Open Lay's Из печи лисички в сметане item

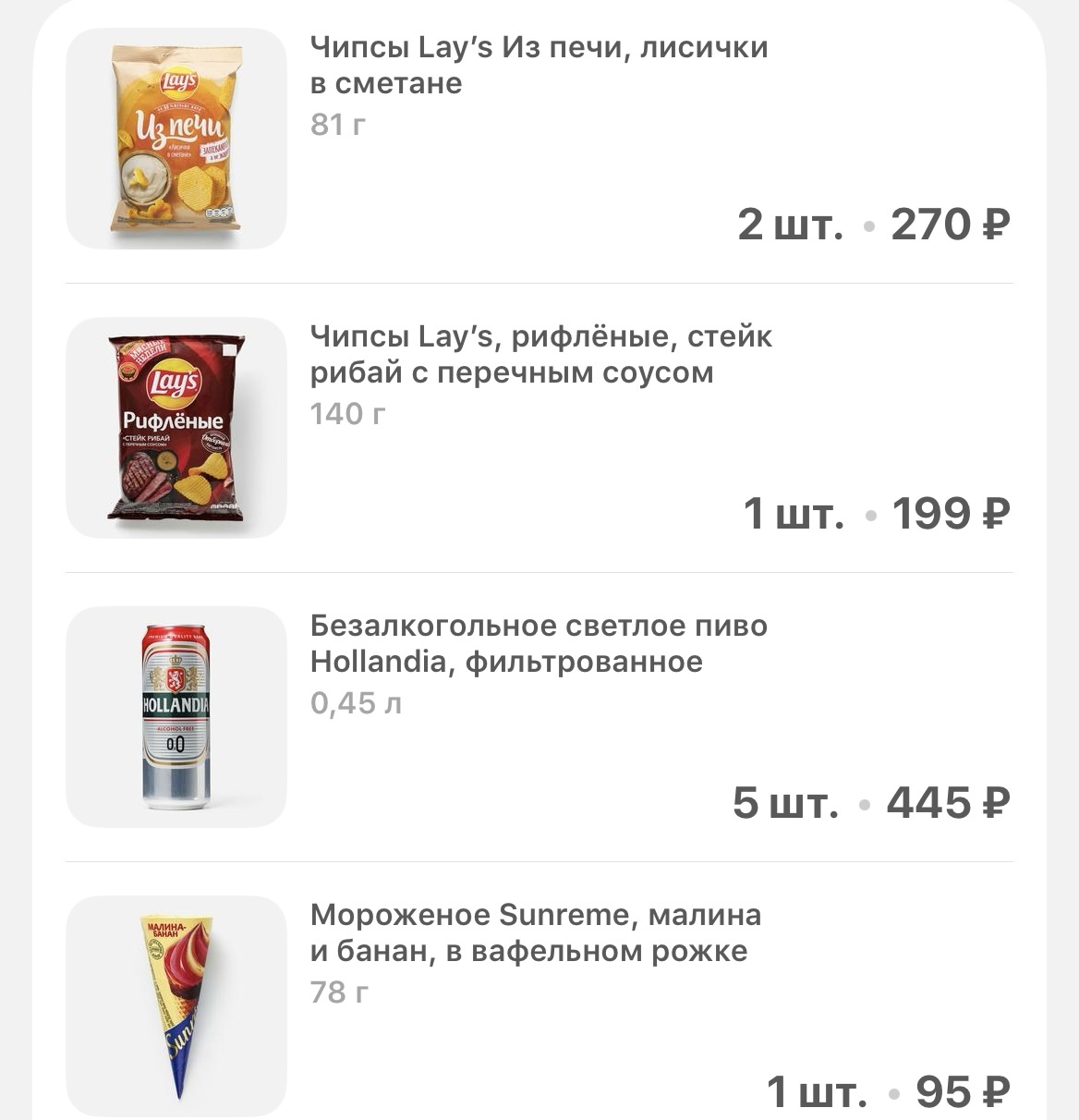click(x=539, y=65)
